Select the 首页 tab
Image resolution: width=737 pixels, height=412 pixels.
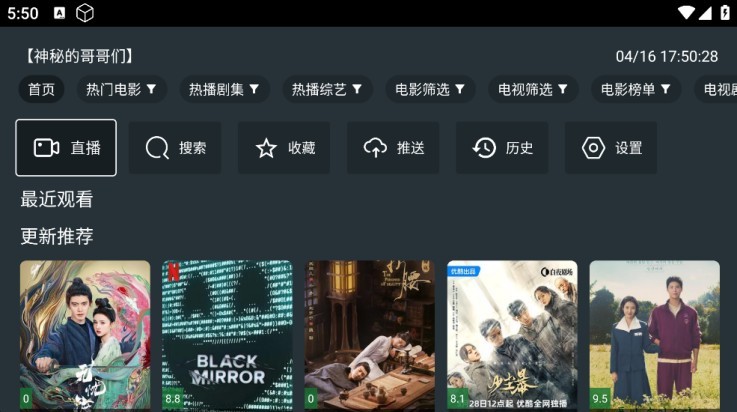click(41, 89)
